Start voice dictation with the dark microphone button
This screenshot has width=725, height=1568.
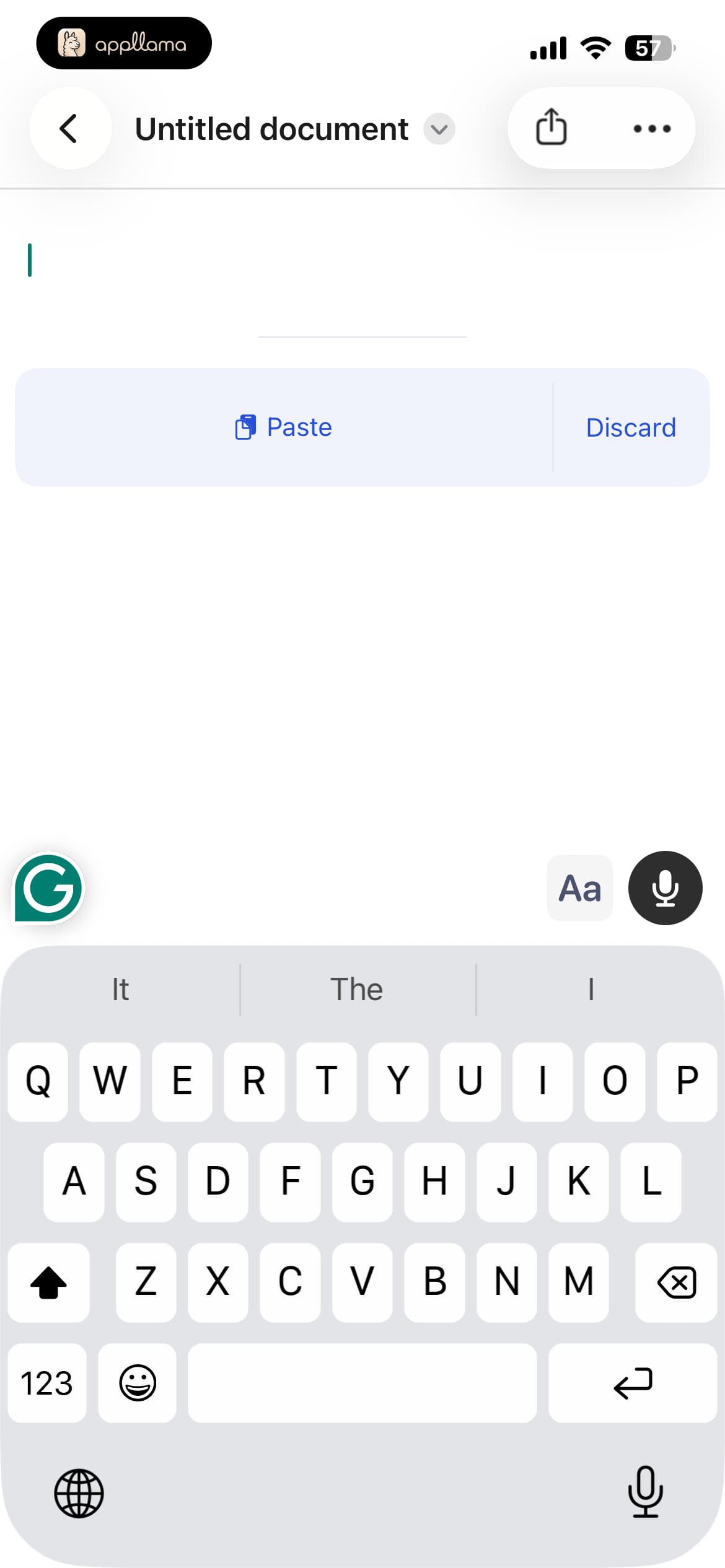pos(665,888)
